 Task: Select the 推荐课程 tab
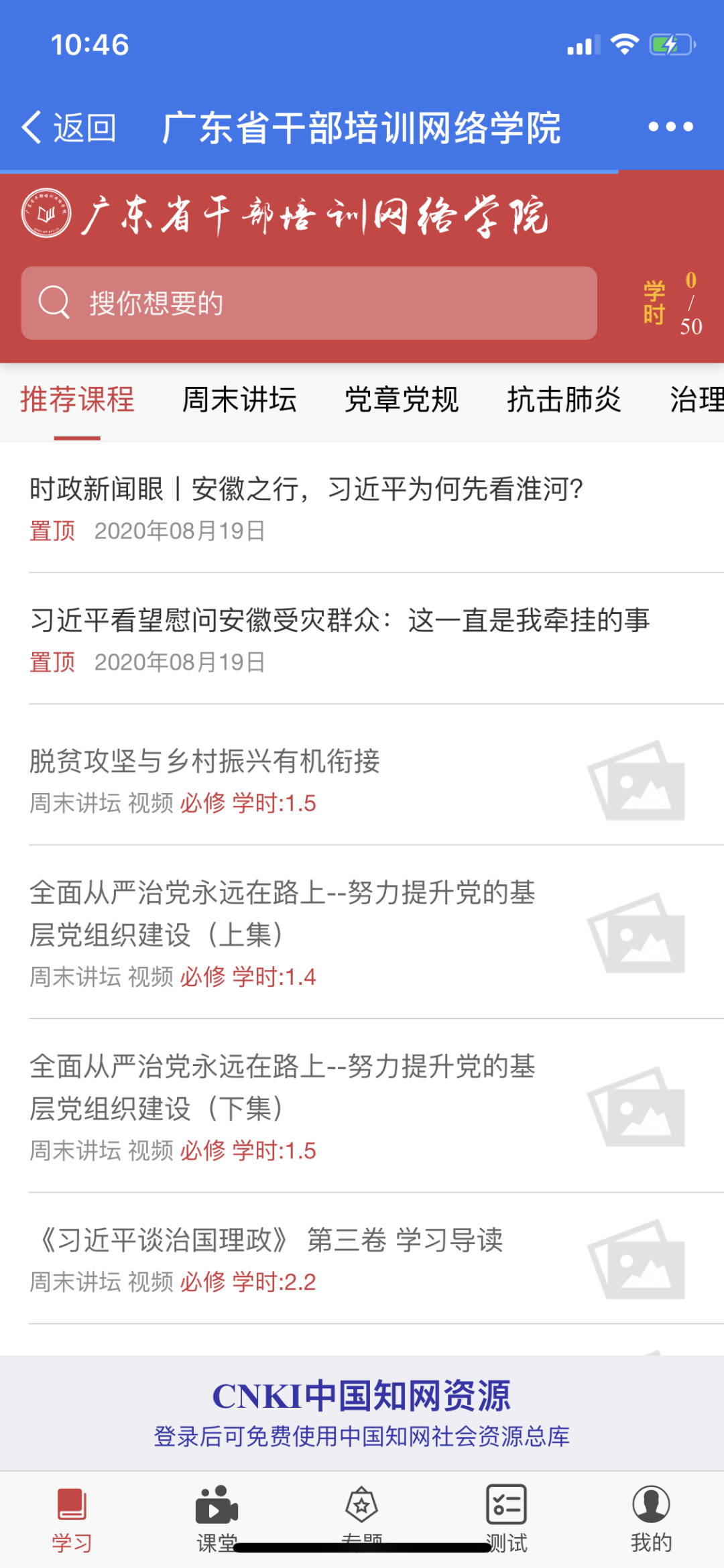(77, 400)
